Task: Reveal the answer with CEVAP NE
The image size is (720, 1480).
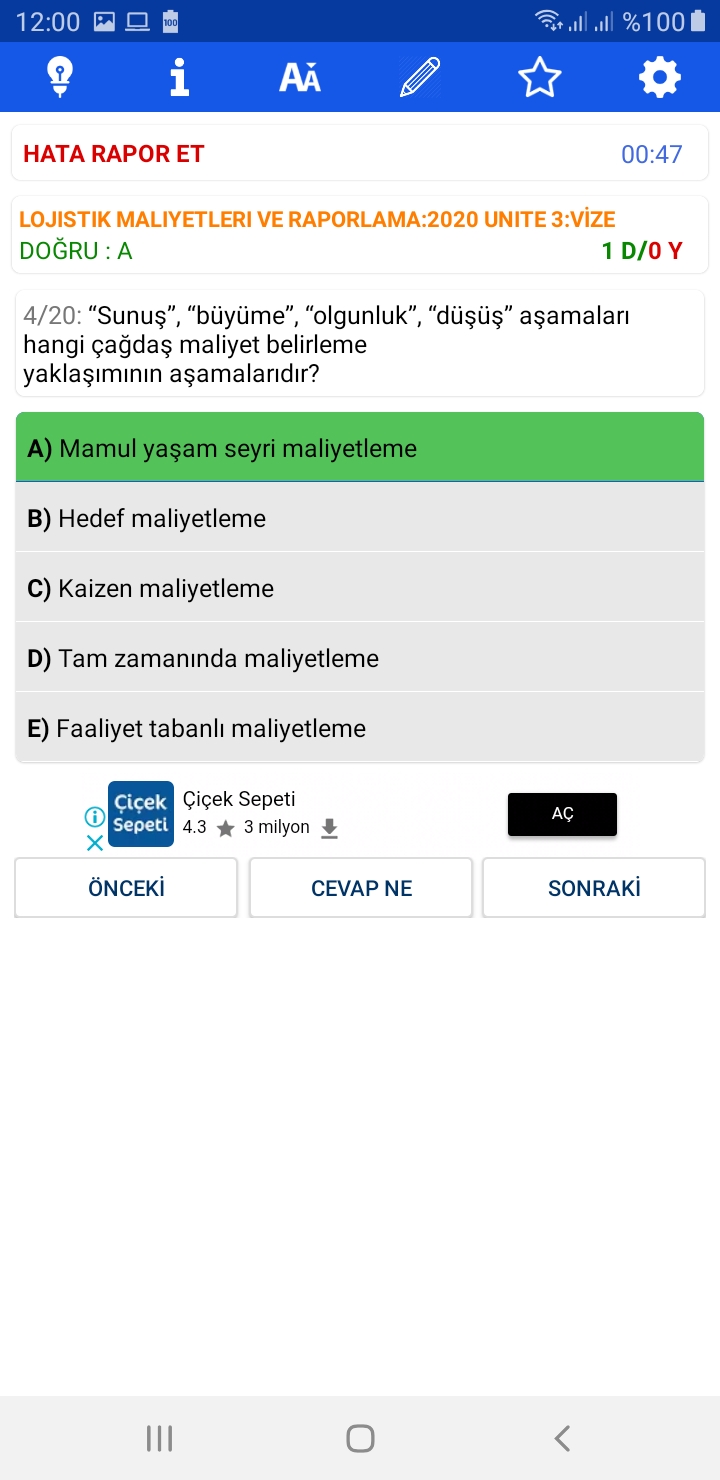Action: [x=361, y=888]
